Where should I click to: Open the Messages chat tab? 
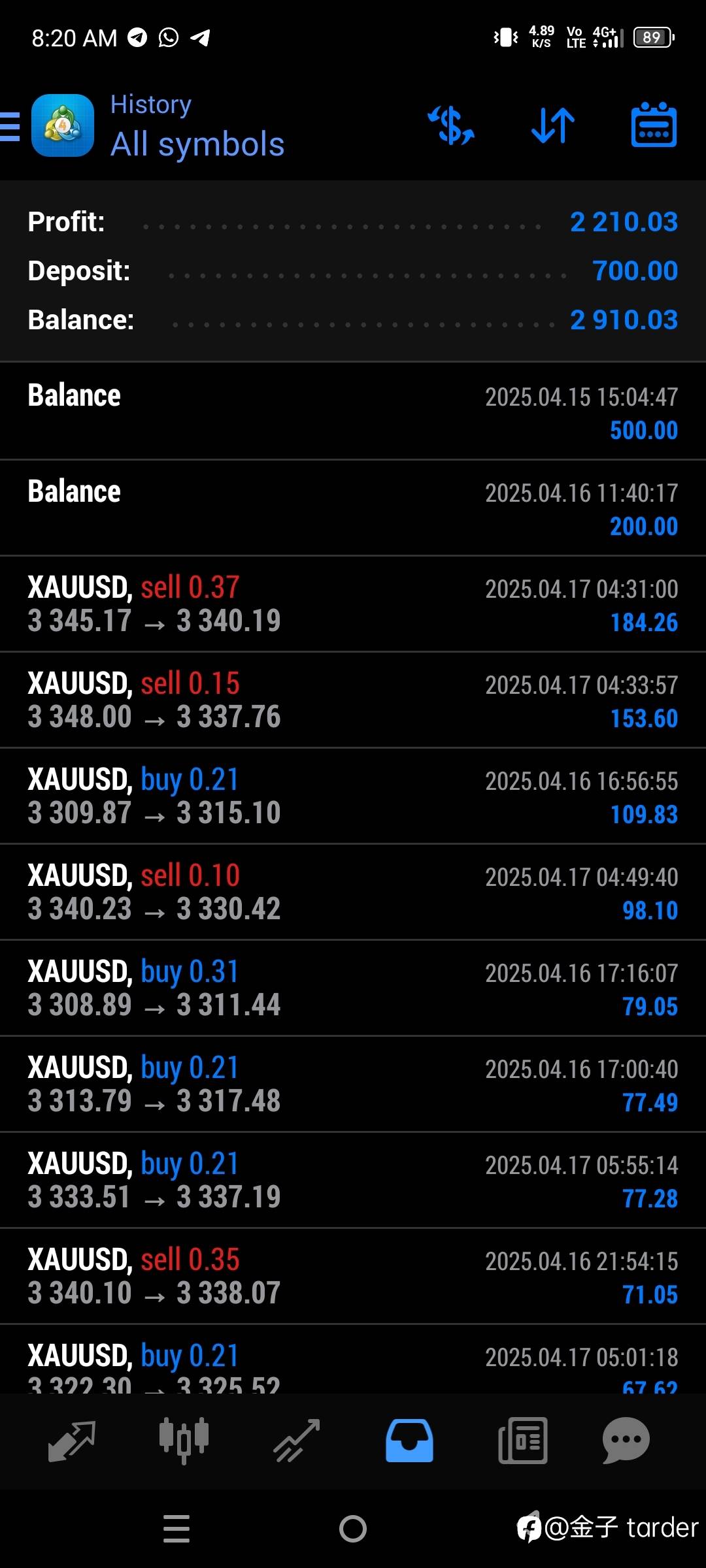tap(626, 1441)
